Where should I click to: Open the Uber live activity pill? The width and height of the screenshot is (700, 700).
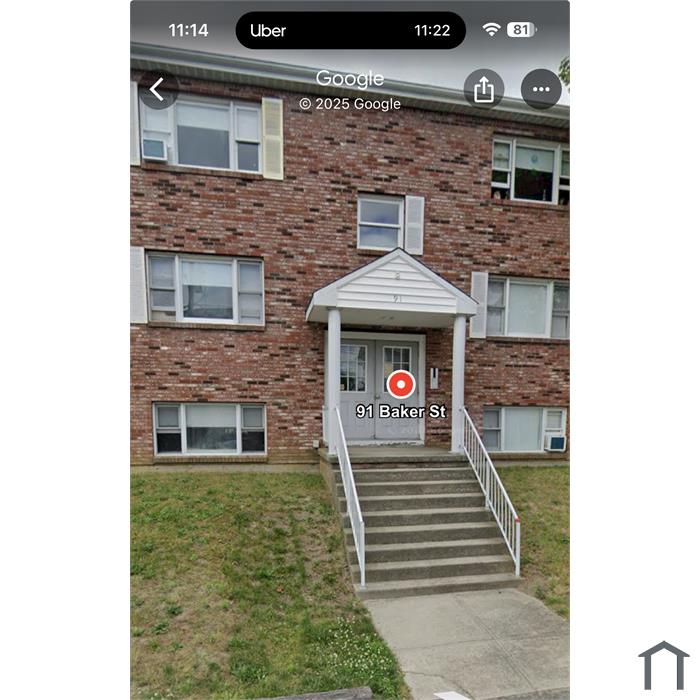[350, 30]
